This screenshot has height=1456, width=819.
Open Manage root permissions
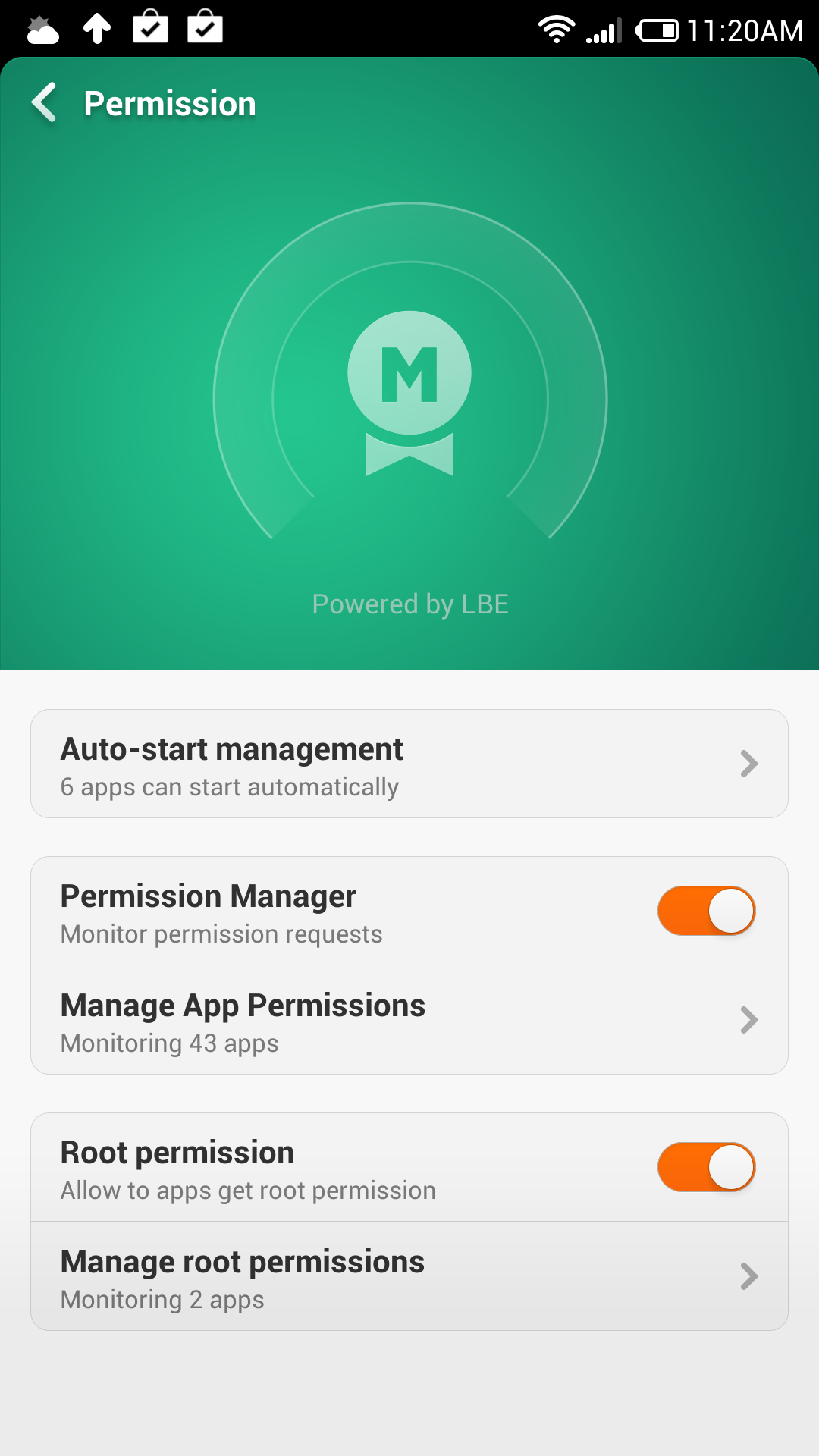coord(409,1276)
